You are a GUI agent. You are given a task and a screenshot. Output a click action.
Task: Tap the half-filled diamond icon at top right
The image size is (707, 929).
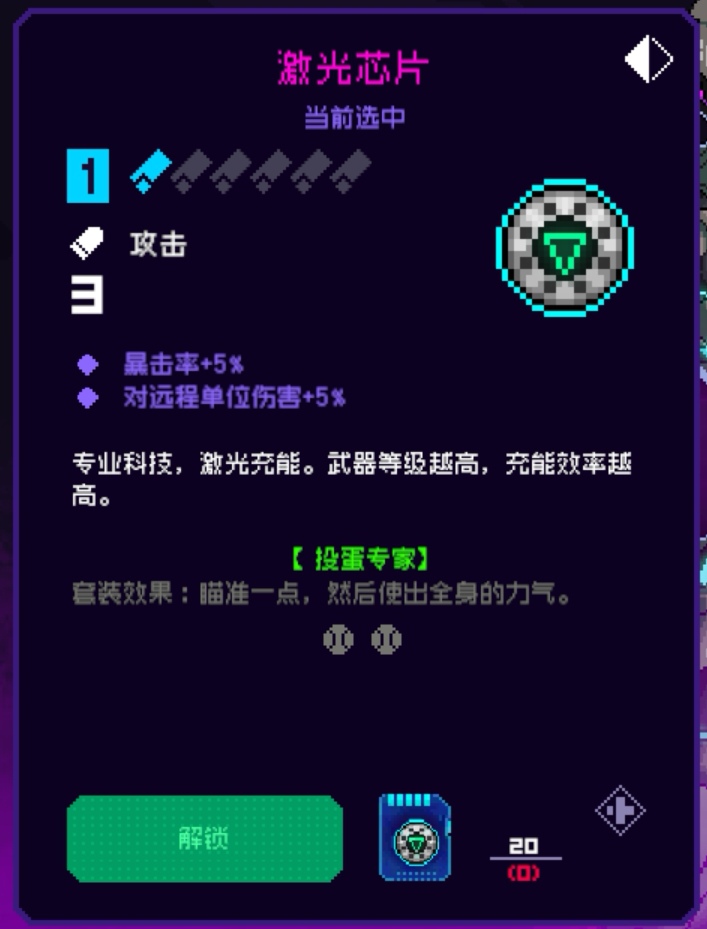(649, 59)
